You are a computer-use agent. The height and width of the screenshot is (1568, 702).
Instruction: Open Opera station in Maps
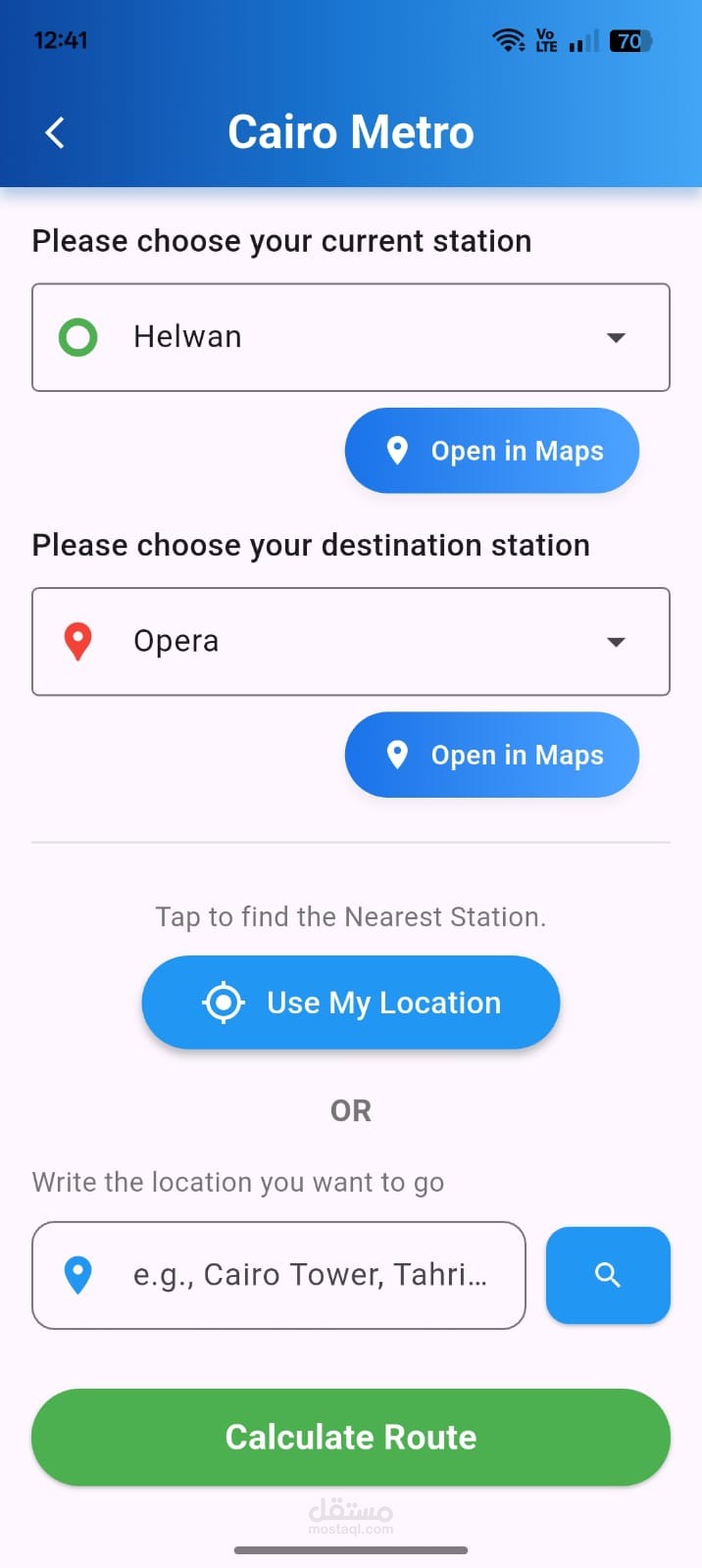pyautogui.click(x=491, y=755)
